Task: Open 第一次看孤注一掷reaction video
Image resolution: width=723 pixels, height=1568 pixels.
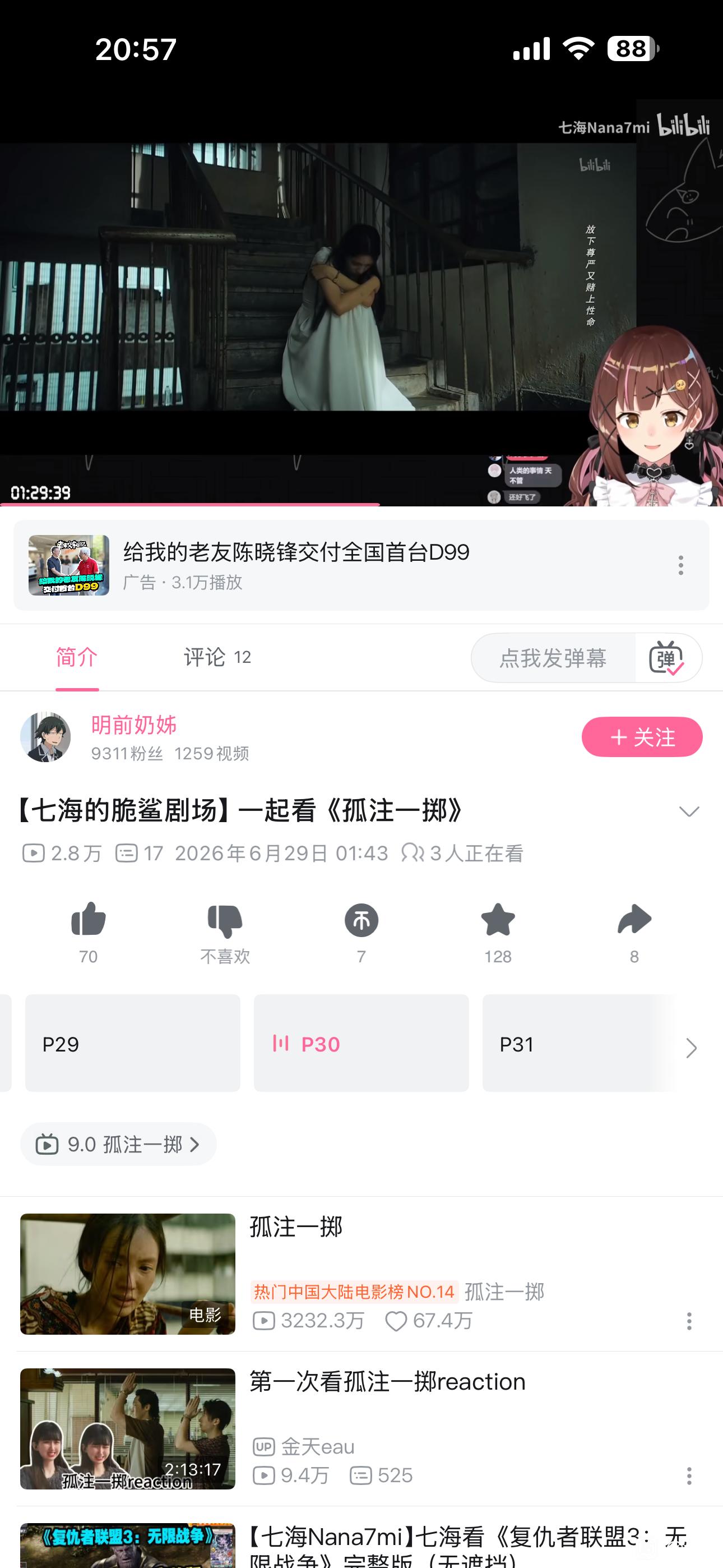Action: point(361,1428)
